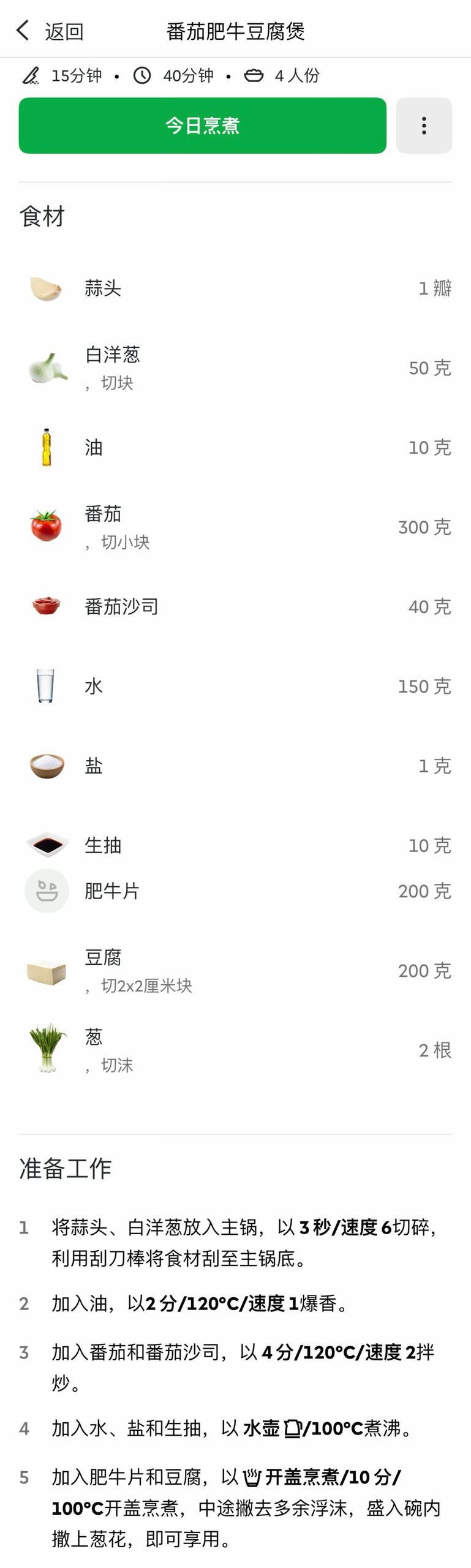Start cooking with 今日烹煮 button
The width and height of the screenshot is (471, 1568).
click(202, 126)
